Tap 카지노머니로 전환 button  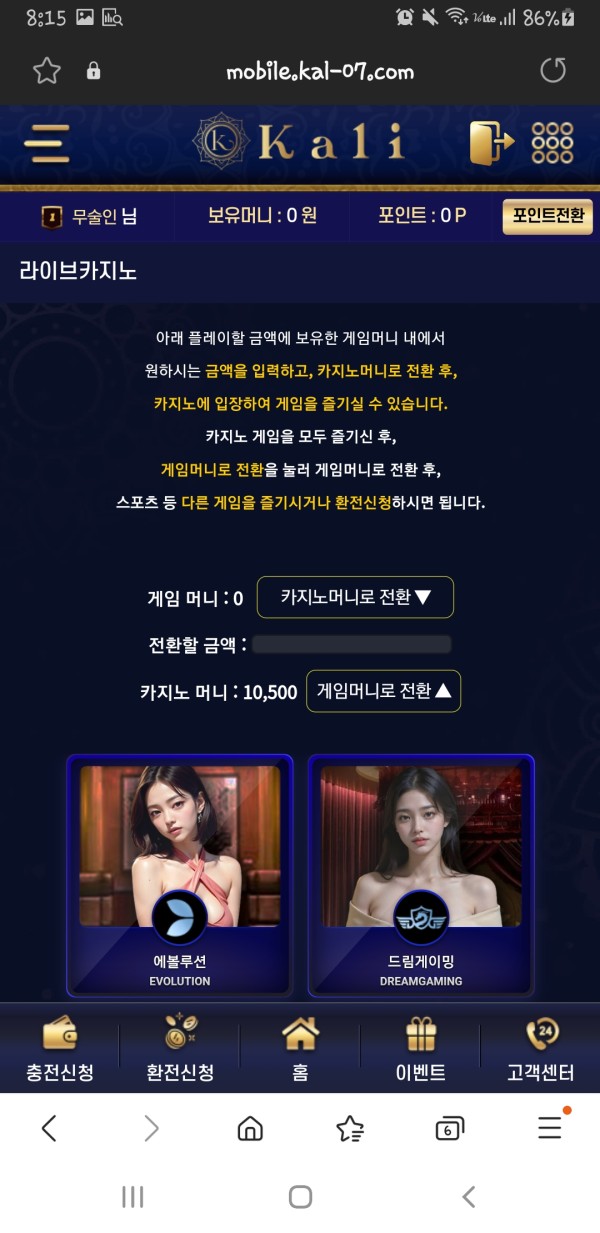coord(355,597)
